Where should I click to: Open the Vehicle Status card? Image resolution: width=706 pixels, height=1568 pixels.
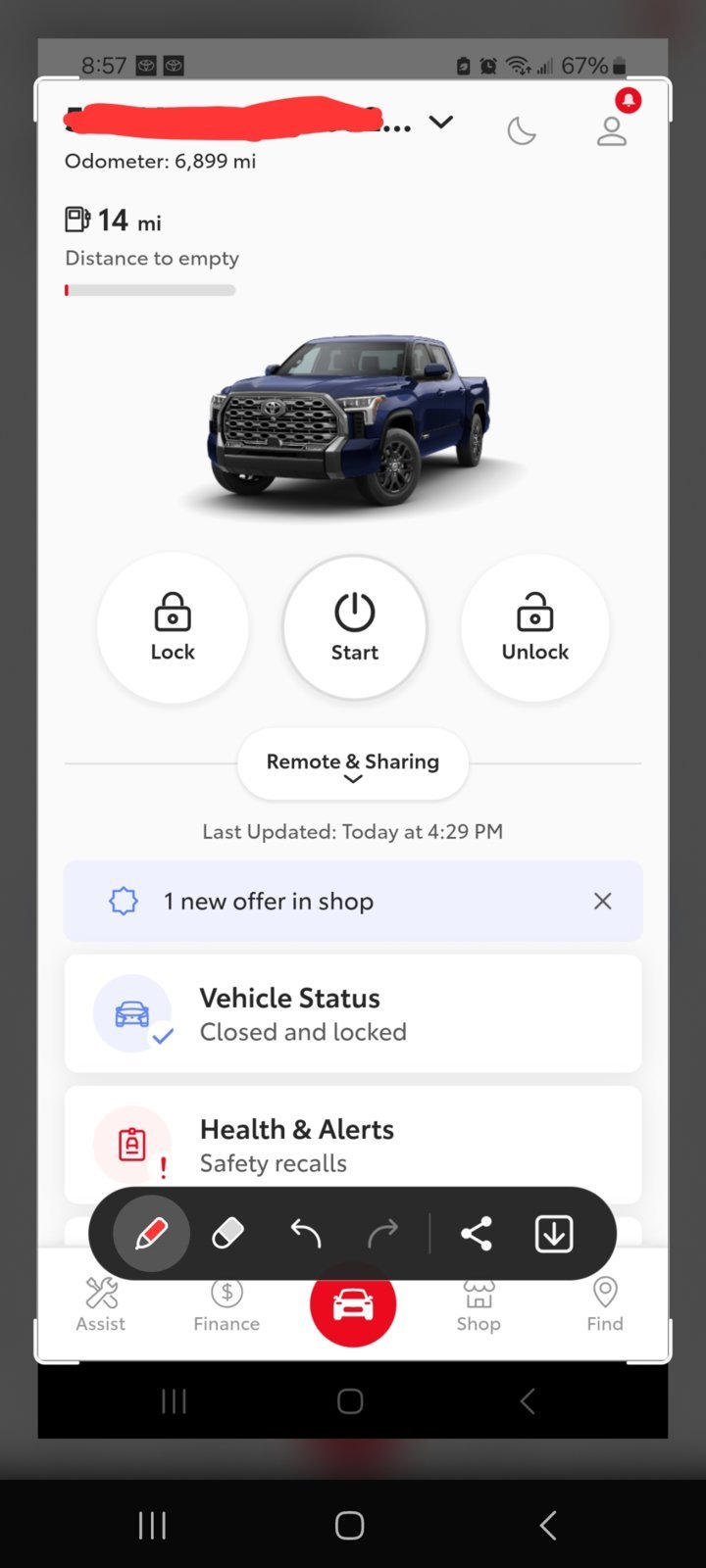pos(353,1013)
